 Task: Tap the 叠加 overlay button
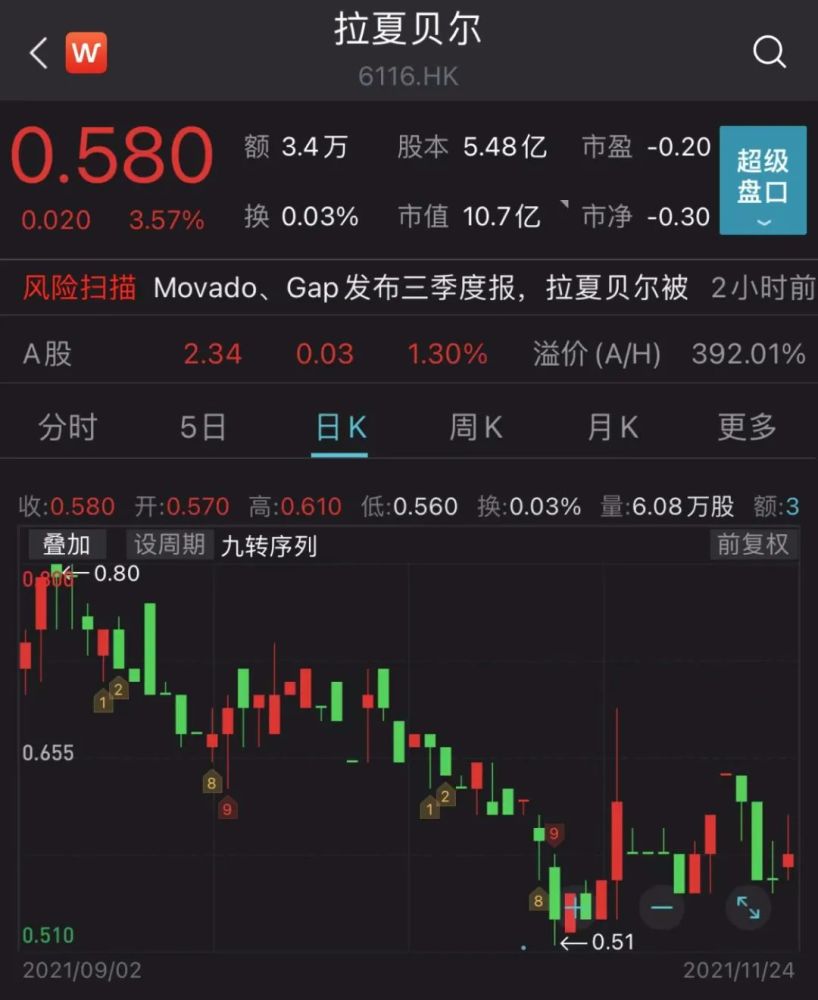coord(66,545)
